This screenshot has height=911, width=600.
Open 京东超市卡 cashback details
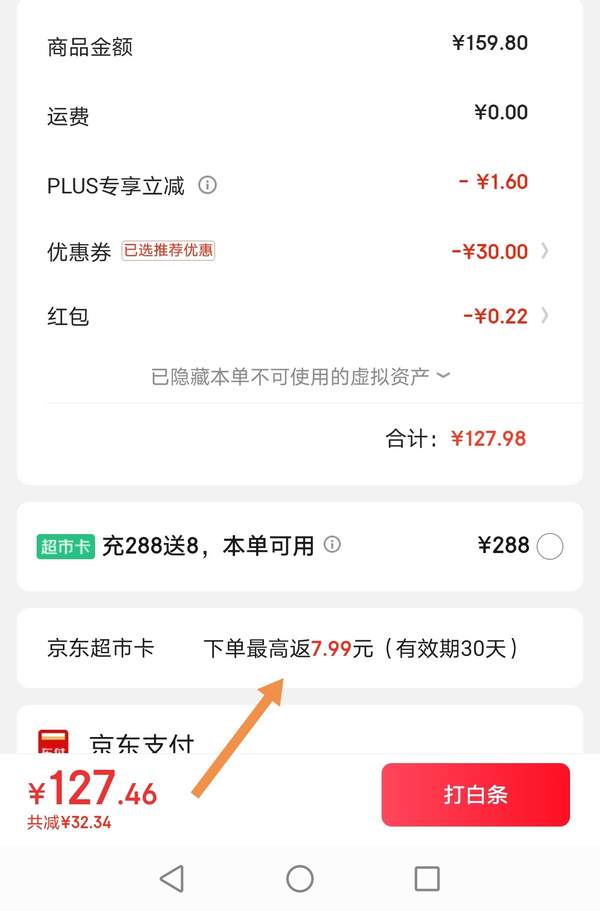click(300, 648)
